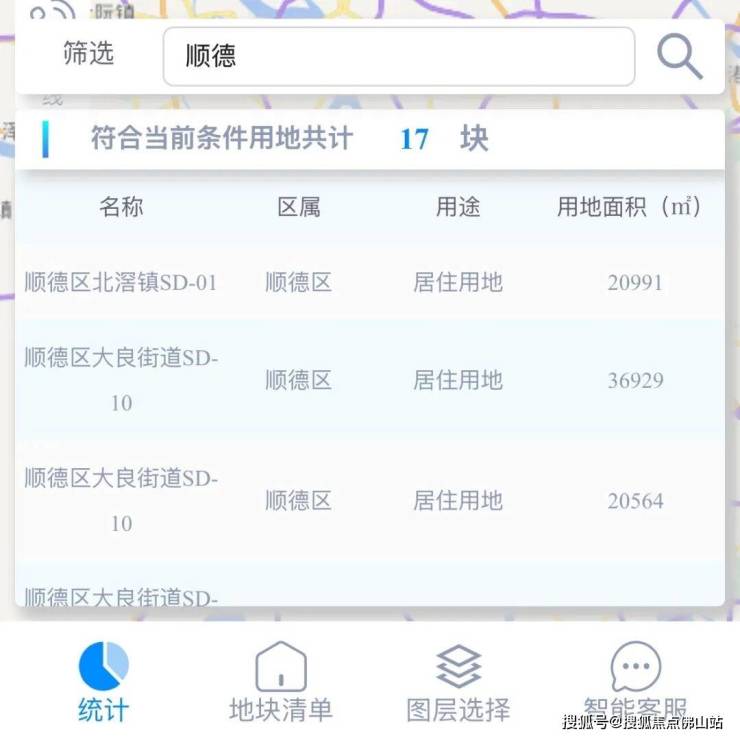This screenshot has height=738, width=740.
Task: Open the land row with area 20564
Action: (x=370, y=500)
